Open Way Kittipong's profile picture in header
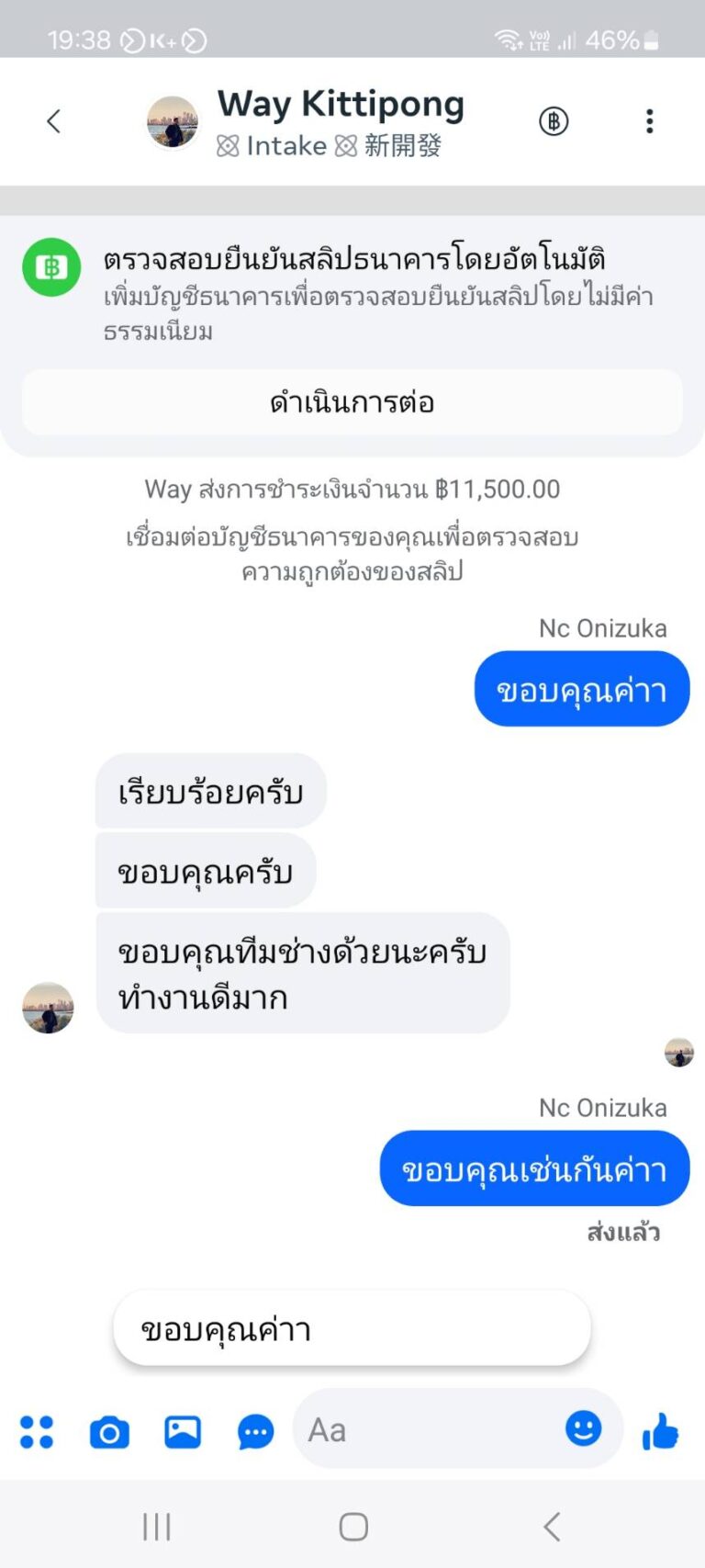The image size is (705, 1568). tap(173, 121)
